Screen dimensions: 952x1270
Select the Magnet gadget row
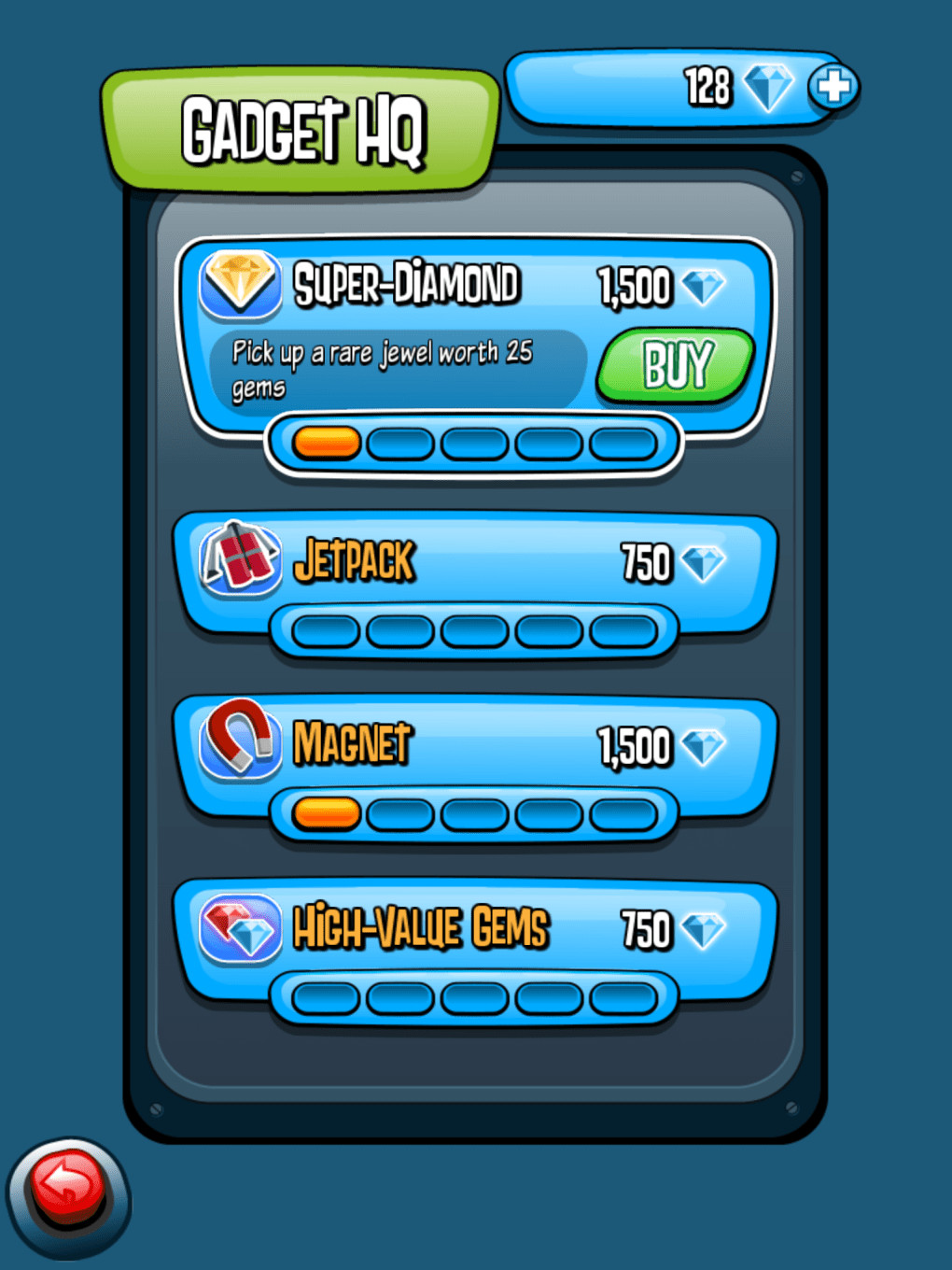(x=474, y=747)
